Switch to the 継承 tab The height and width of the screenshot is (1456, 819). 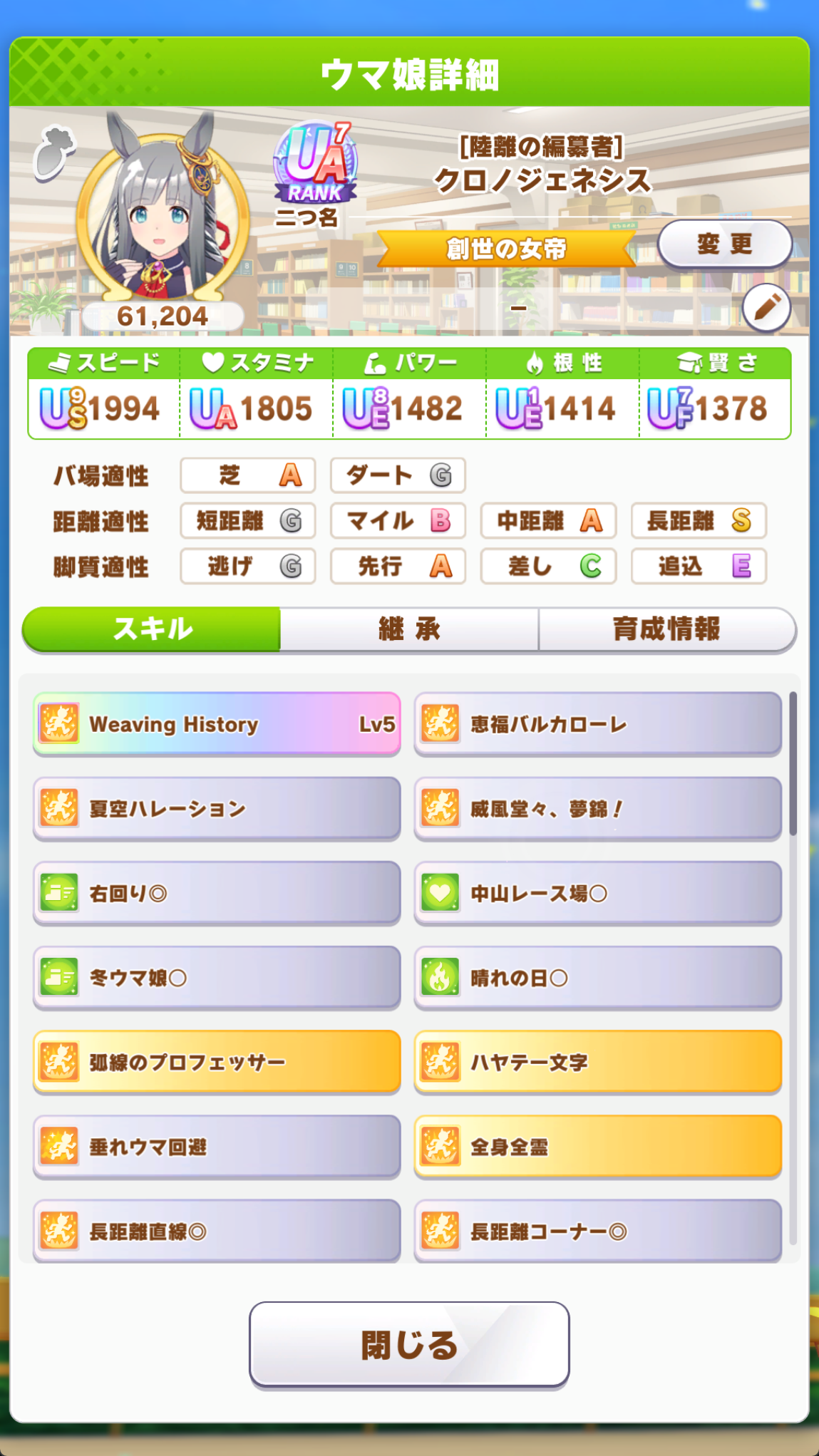tap(409, 629)
